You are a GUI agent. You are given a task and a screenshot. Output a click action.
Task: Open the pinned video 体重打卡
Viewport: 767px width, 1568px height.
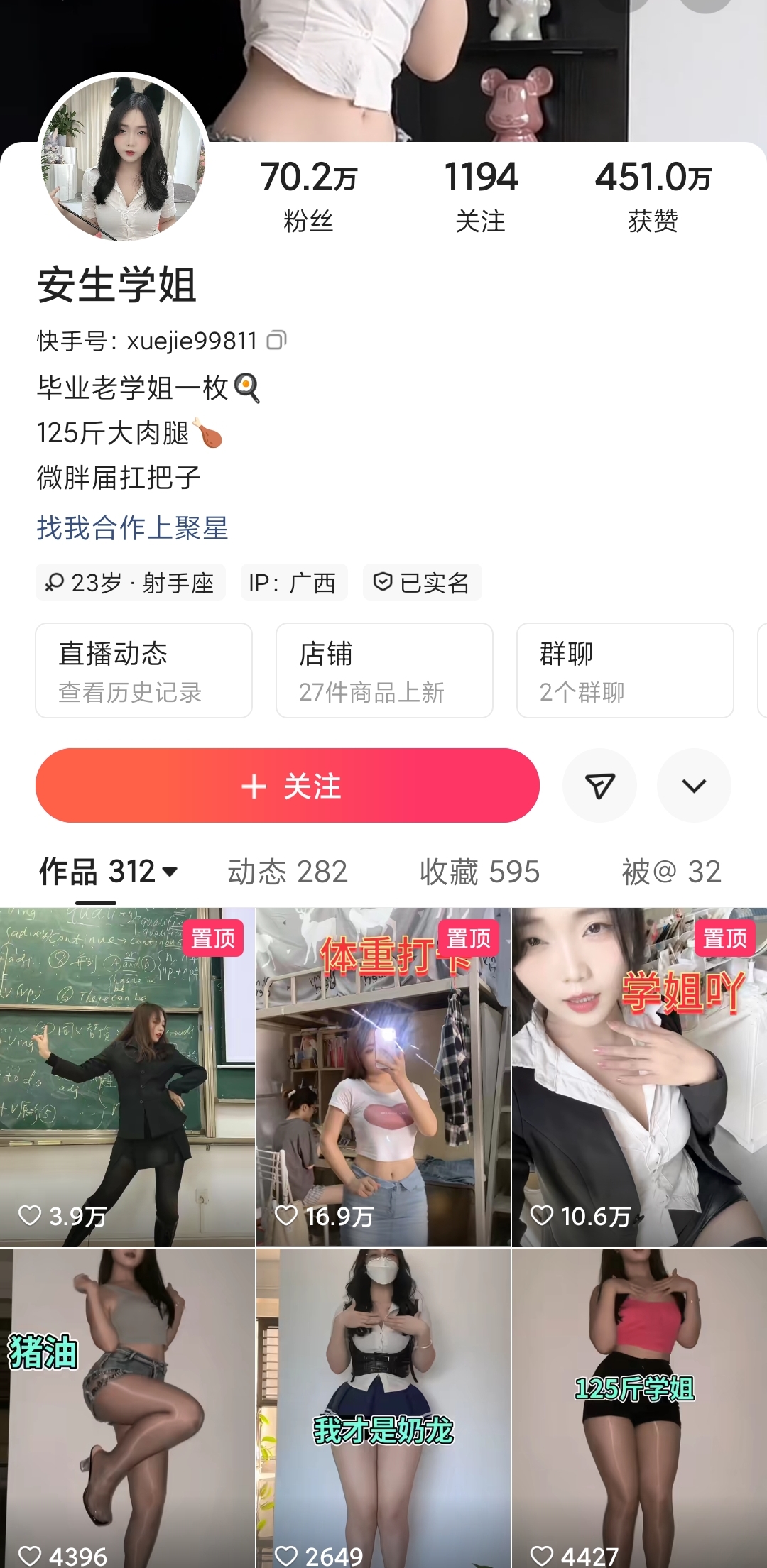[x=383, y=1077]
